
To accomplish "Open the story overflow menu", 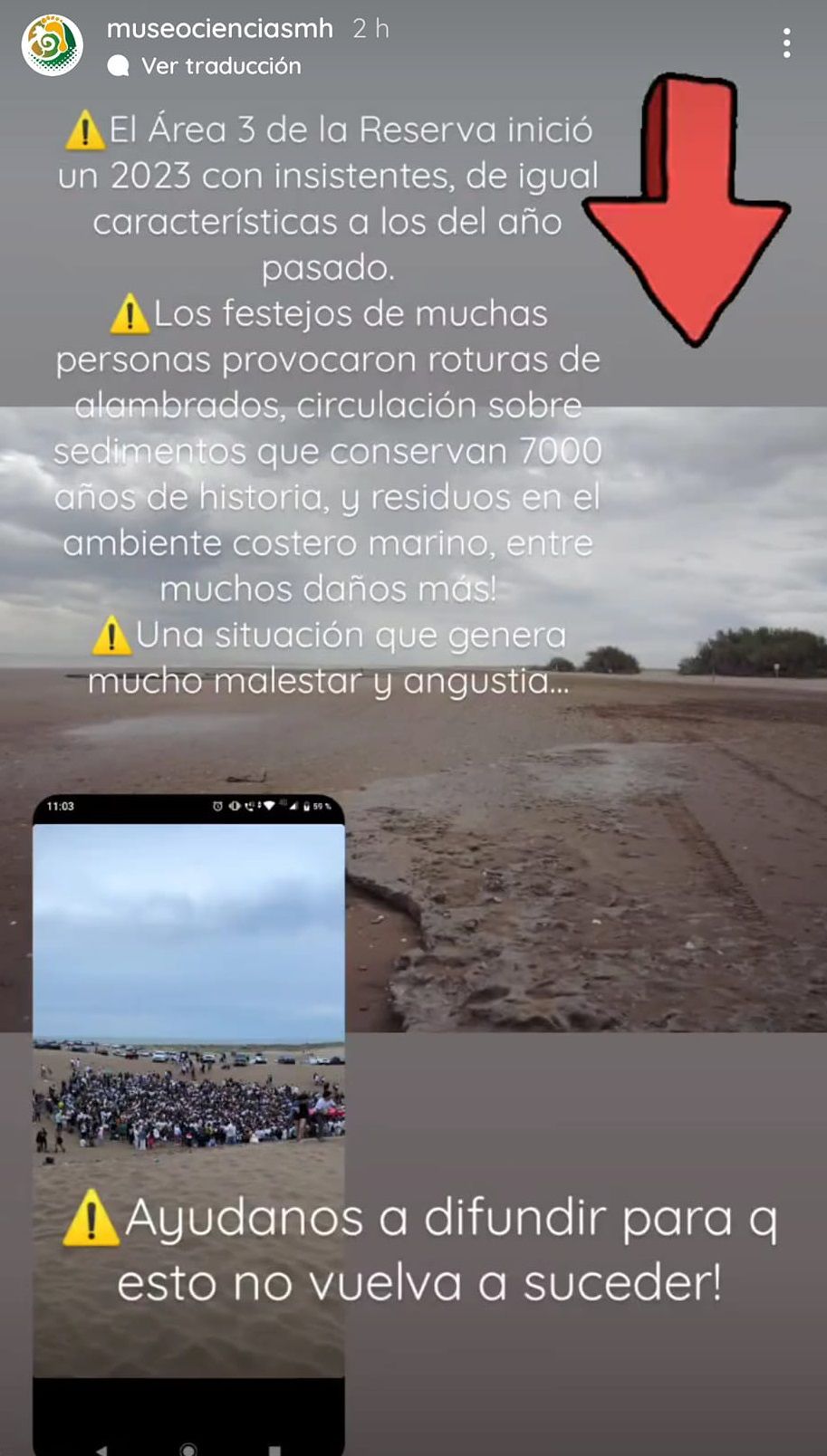I will click(x=786, y=43).
